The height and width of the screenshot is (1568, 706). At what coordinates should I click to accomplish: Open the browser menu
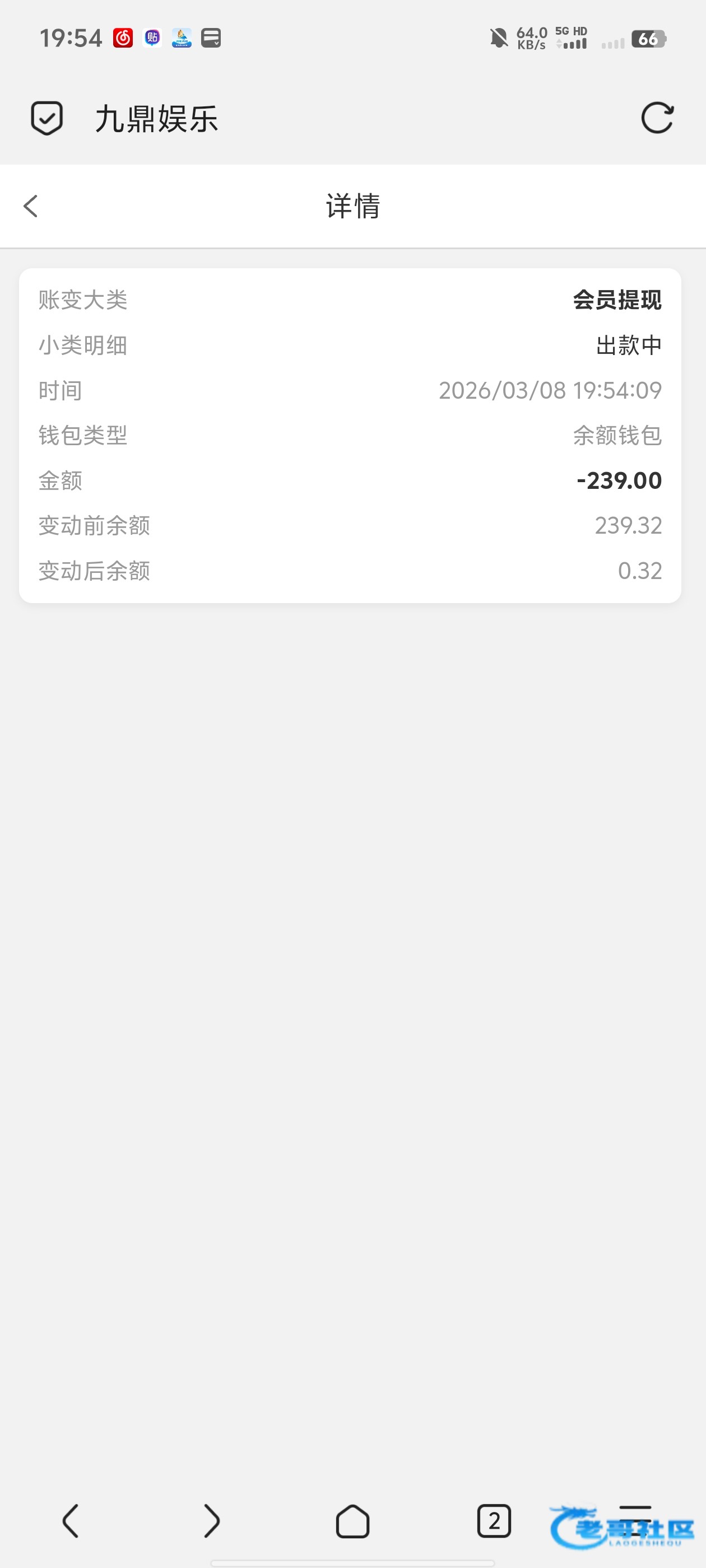635,1519
